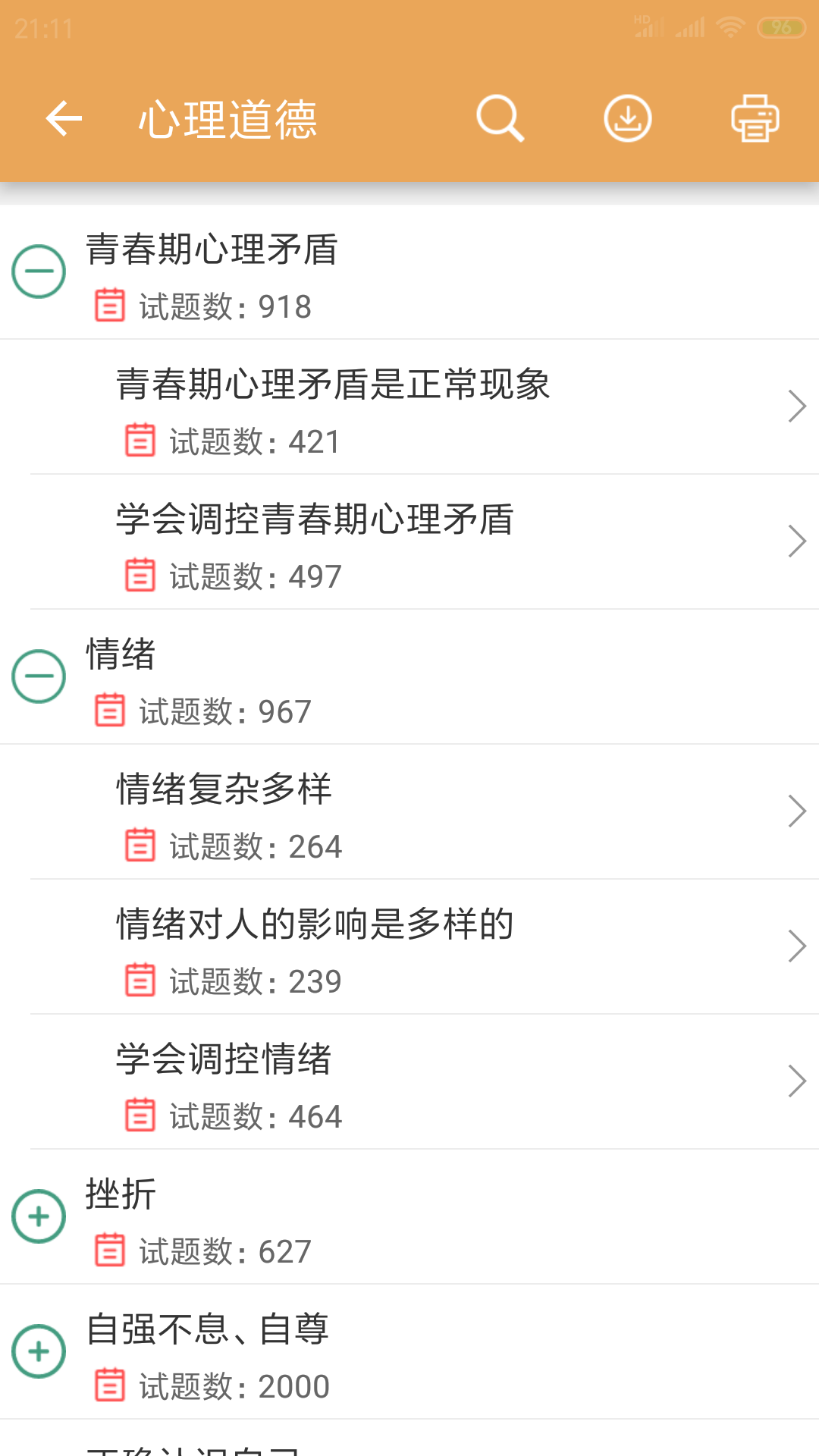Viewport: 819px width, 1456px height.
Task: Tap the search icon in the toolbar
Action: [500, 118]
